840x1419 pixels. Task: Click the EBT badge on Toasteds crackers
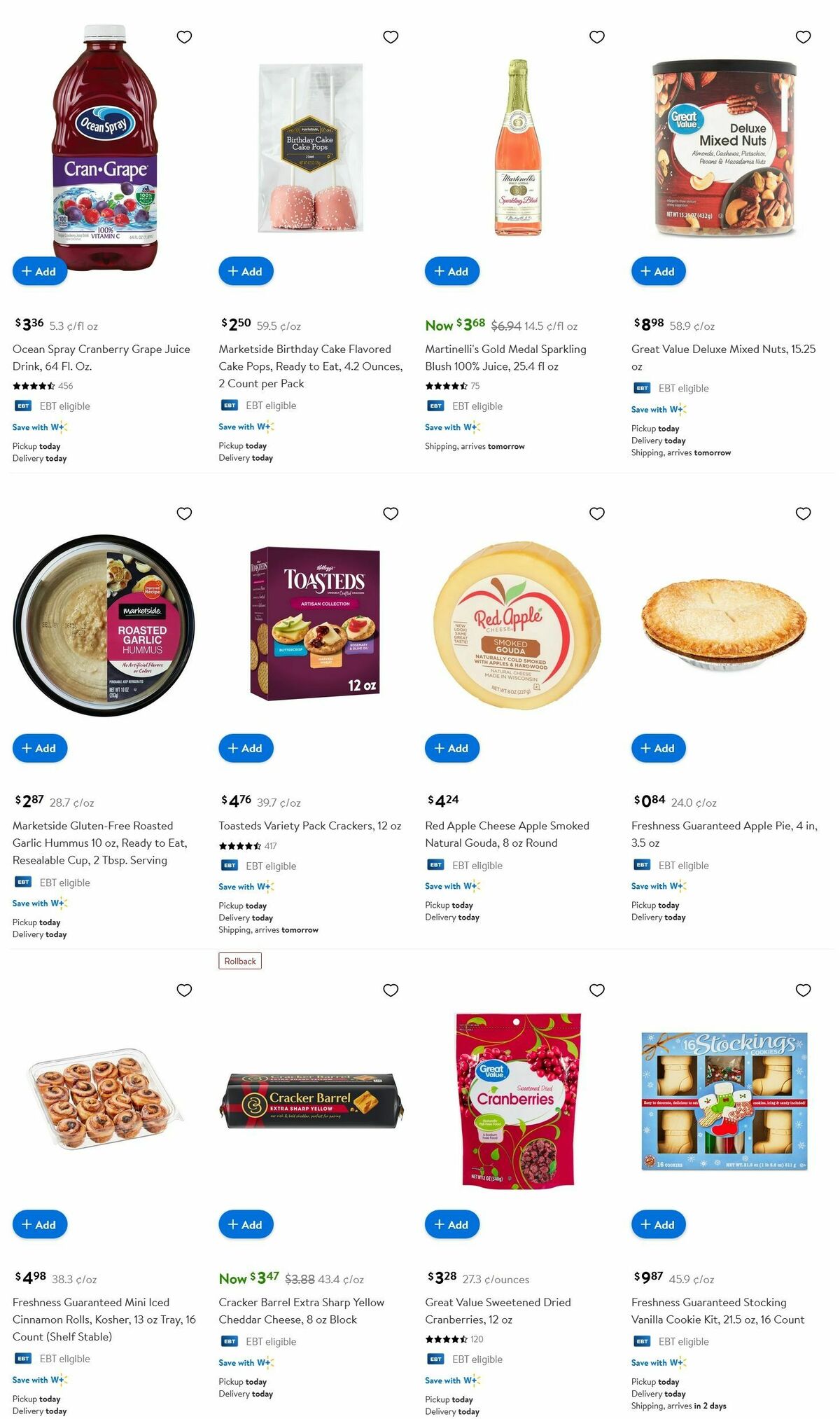(x=230, y=866)
